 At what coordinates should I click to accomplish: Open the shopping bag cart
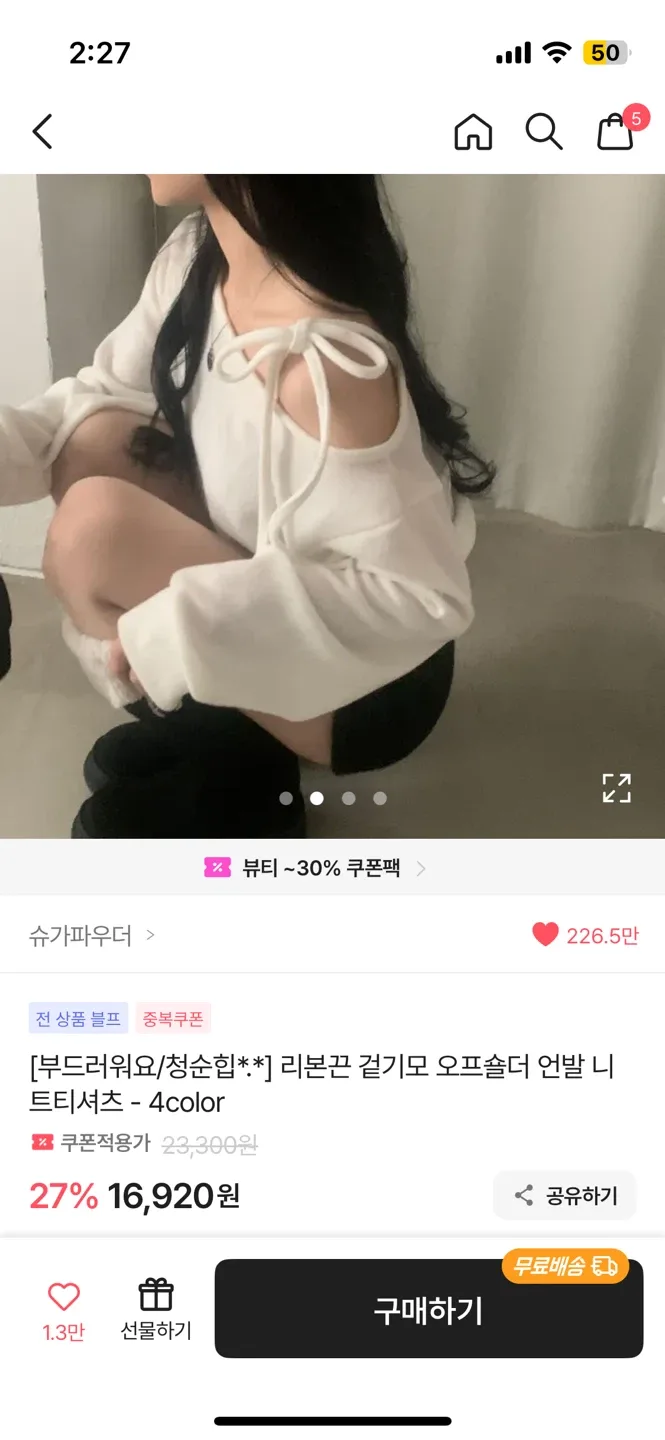click(616, 131)
